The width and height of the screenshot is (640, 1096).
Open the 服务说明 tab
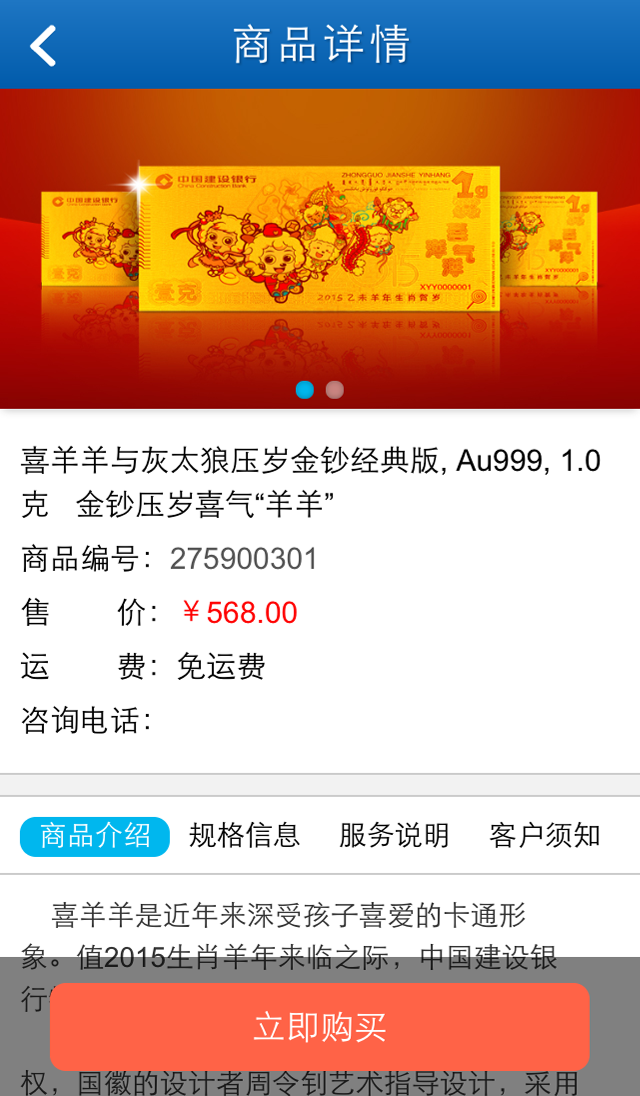click(x=394, y=835)
